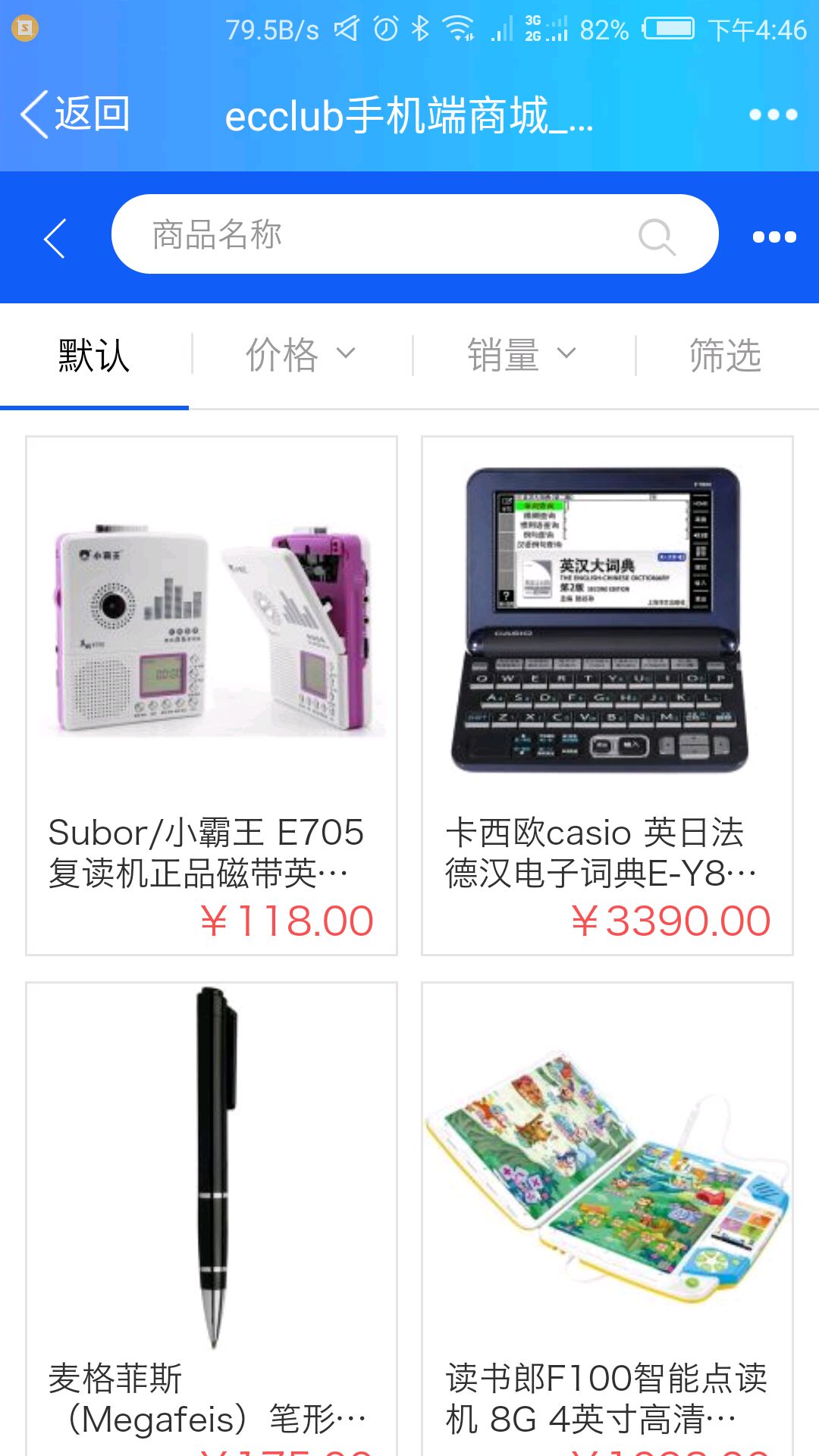Open the overflow menu beside search box
819x1456 pixels.
click(774, 237)
